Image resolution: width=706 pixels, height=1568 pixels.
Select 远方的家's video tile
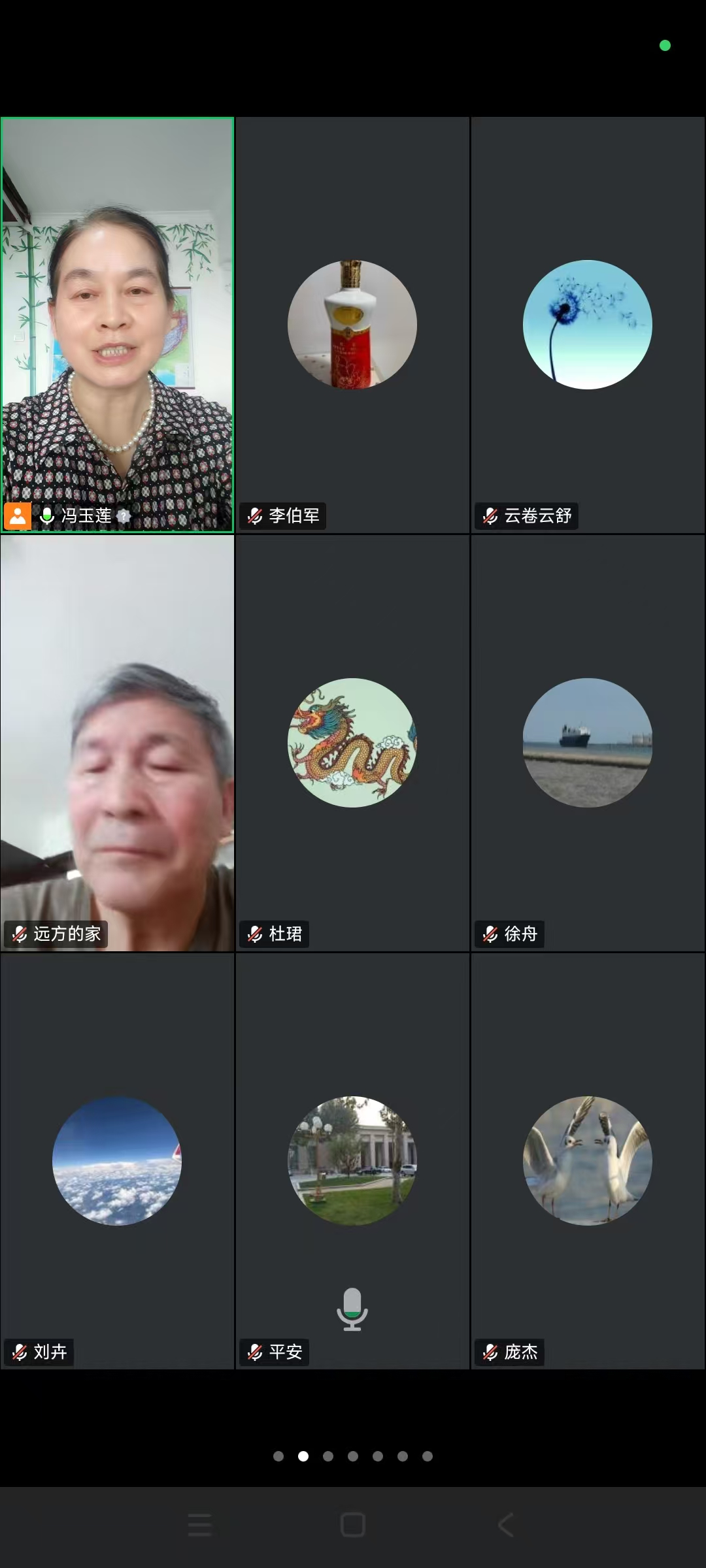point(118,743)
